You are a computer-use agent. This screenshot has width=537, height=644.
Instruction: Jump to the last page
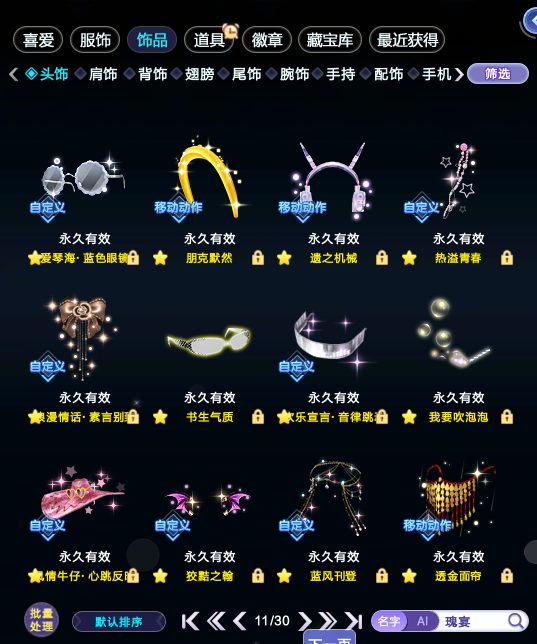coord(353,621)
